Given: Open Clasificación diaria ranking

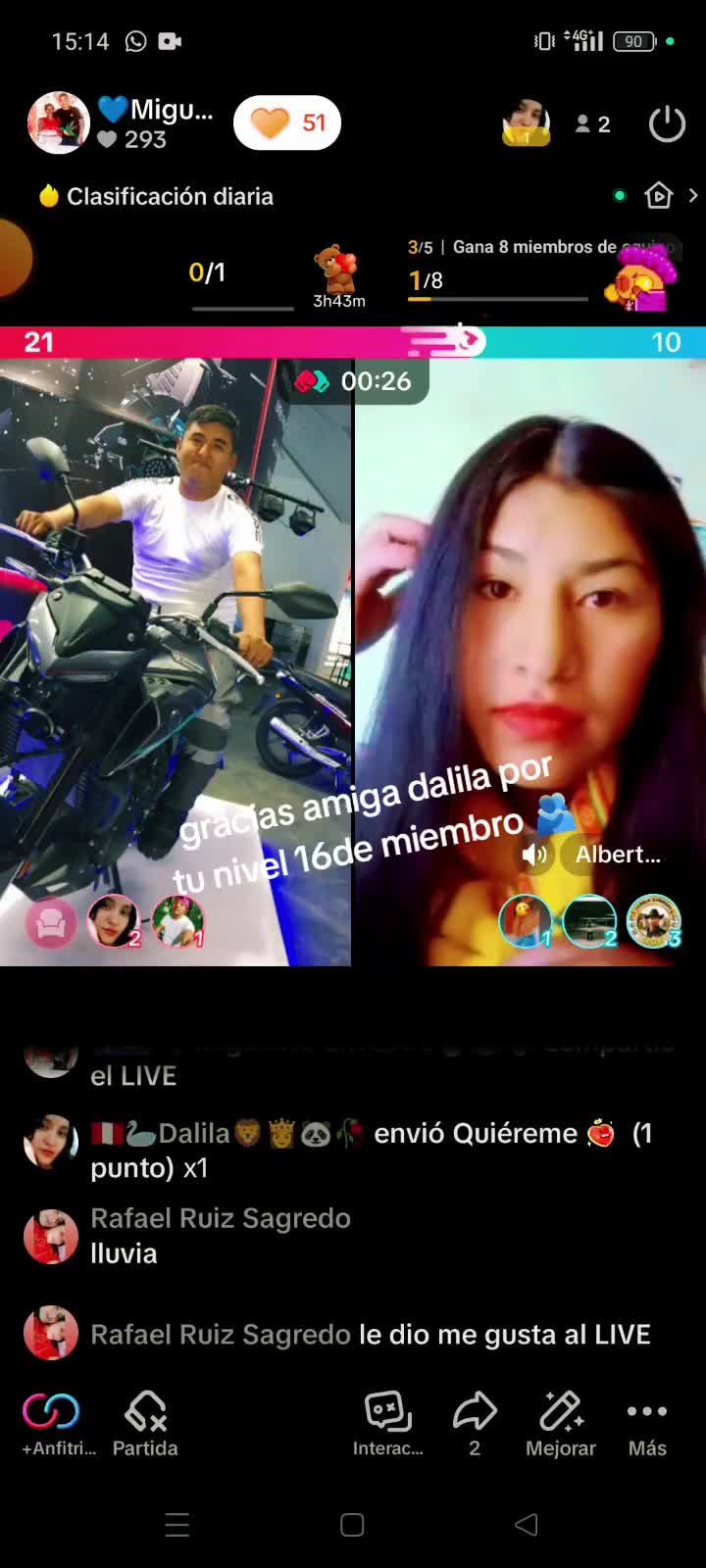Looking at the screenshot, I should coord(156,197).
